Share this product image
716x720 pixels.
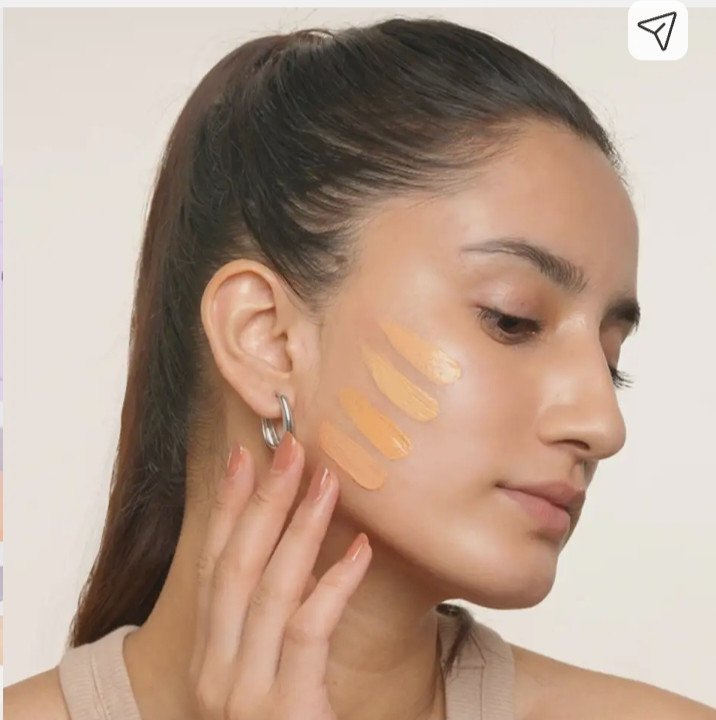657,30
